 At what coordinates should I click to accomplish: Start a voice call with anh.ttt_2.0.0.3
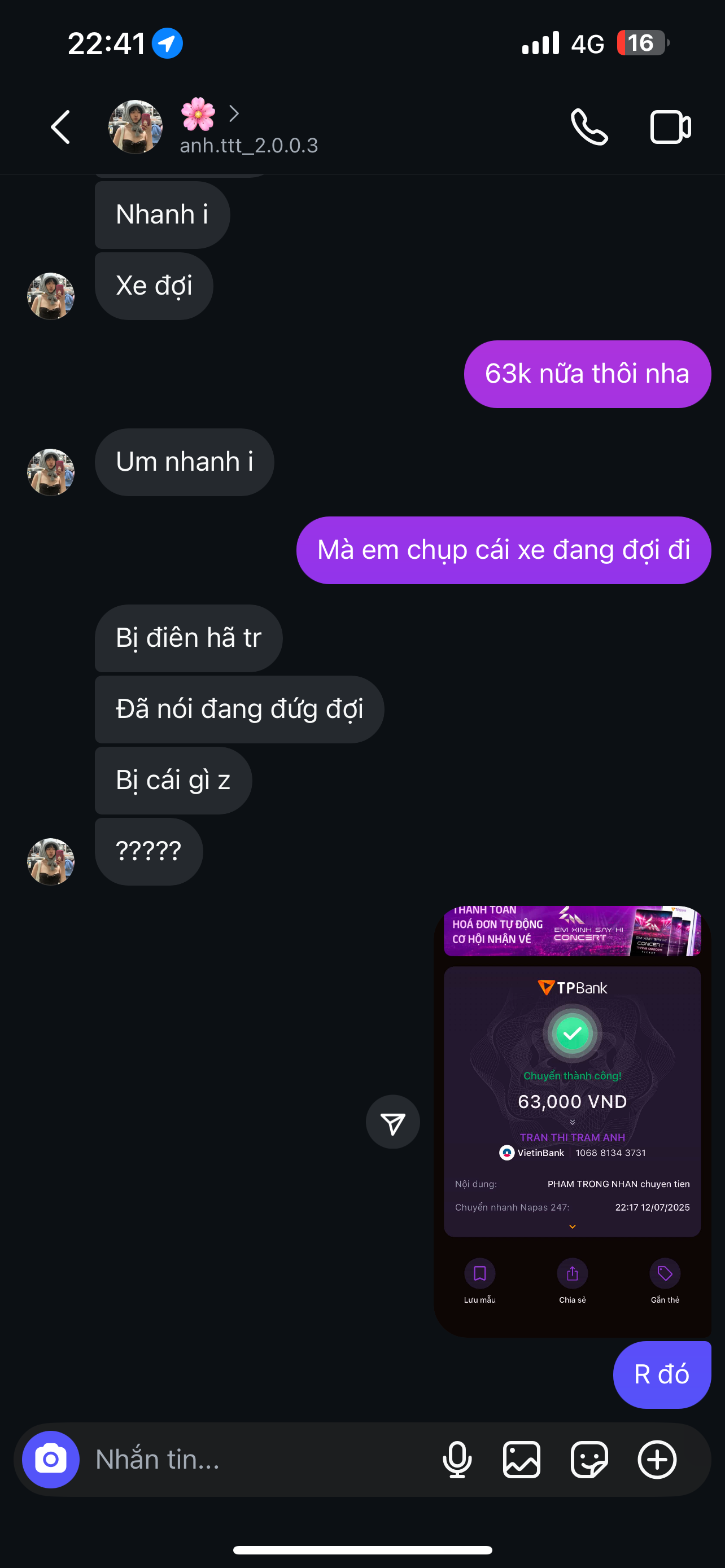point(589,127)
